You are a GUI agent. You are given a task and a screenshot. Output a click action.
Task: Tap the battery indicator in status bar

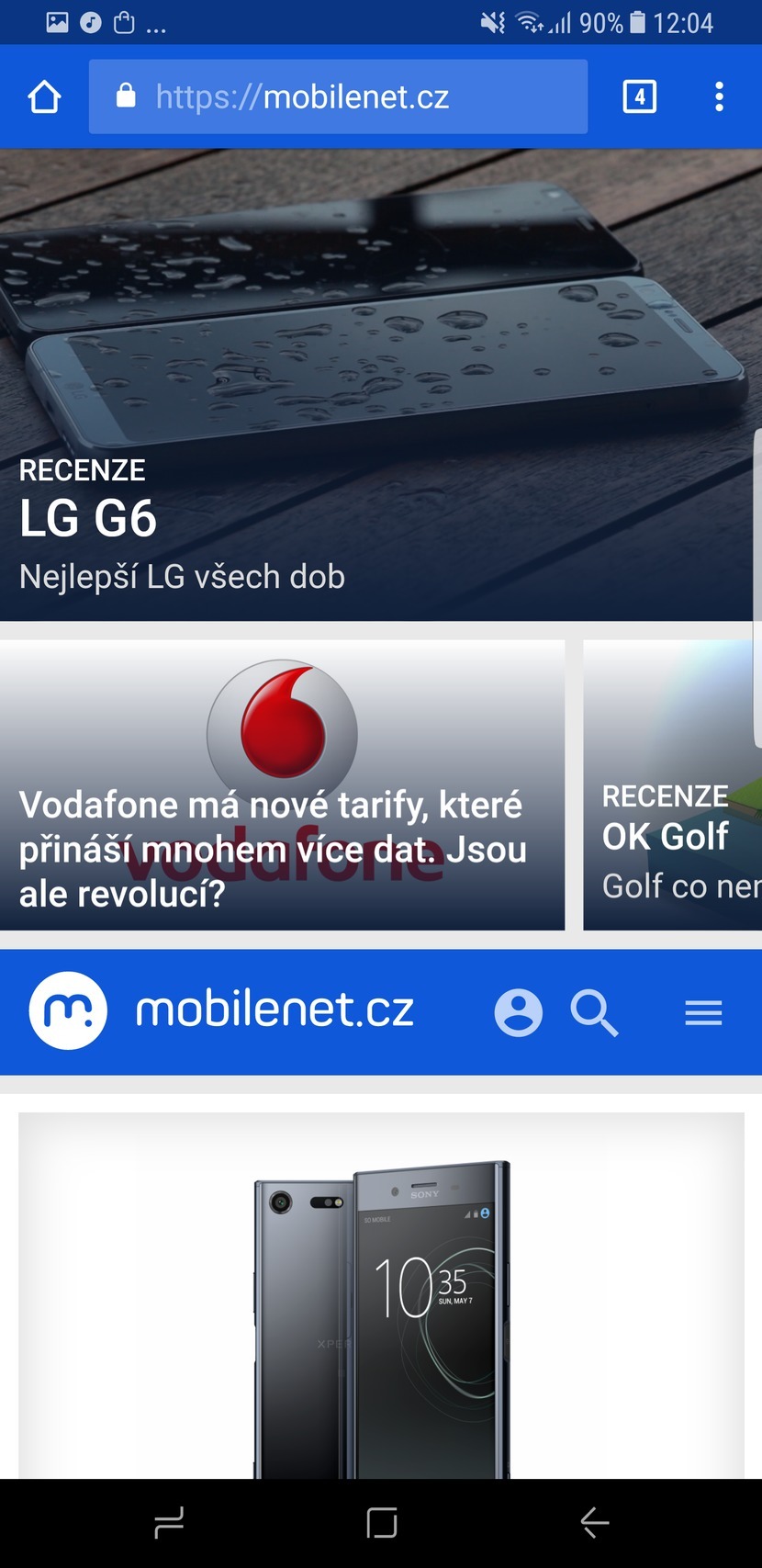pyautogui.click(x=634, y=23)
